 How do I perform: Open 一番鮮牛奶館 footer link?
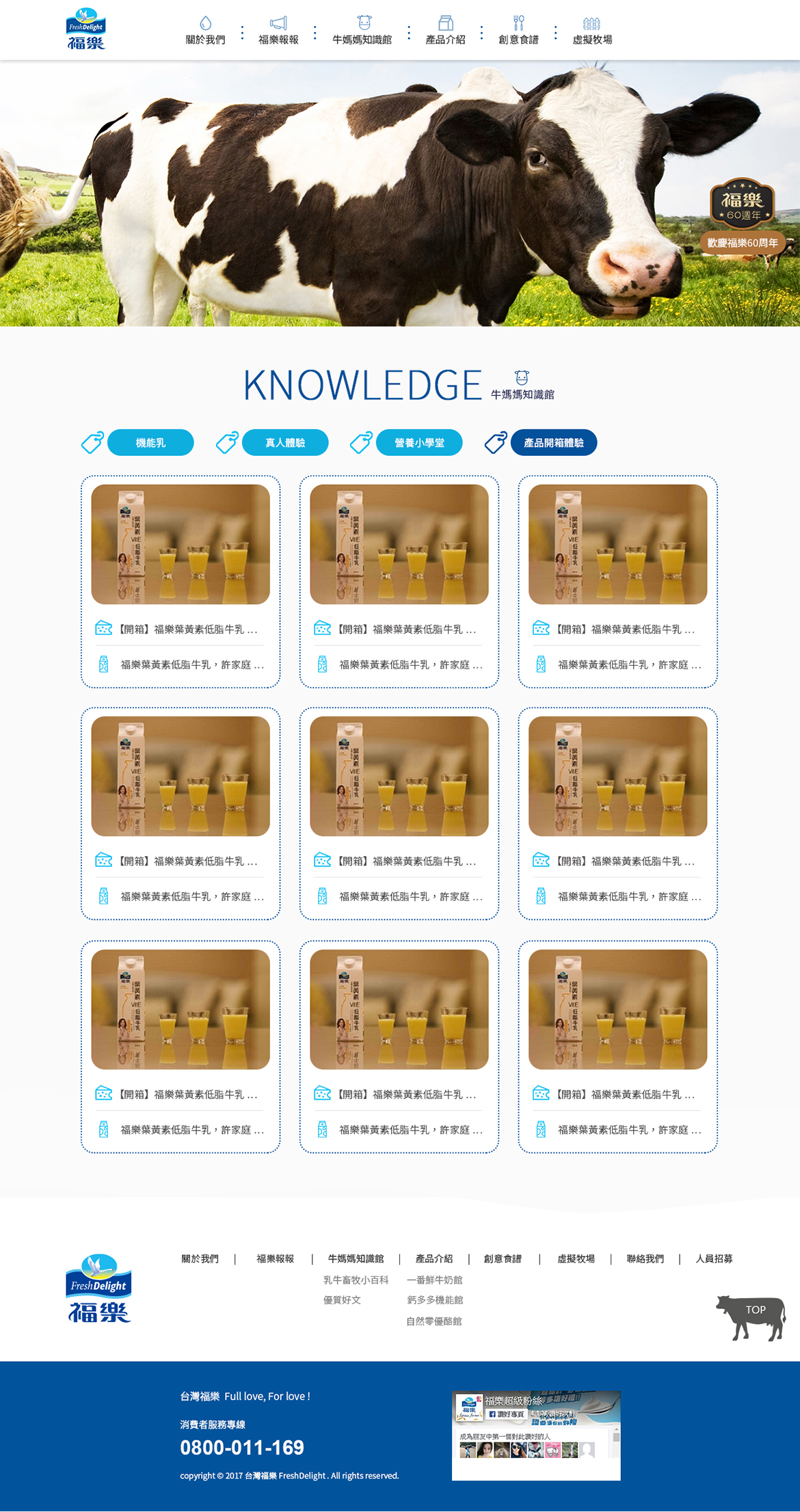434,1280
